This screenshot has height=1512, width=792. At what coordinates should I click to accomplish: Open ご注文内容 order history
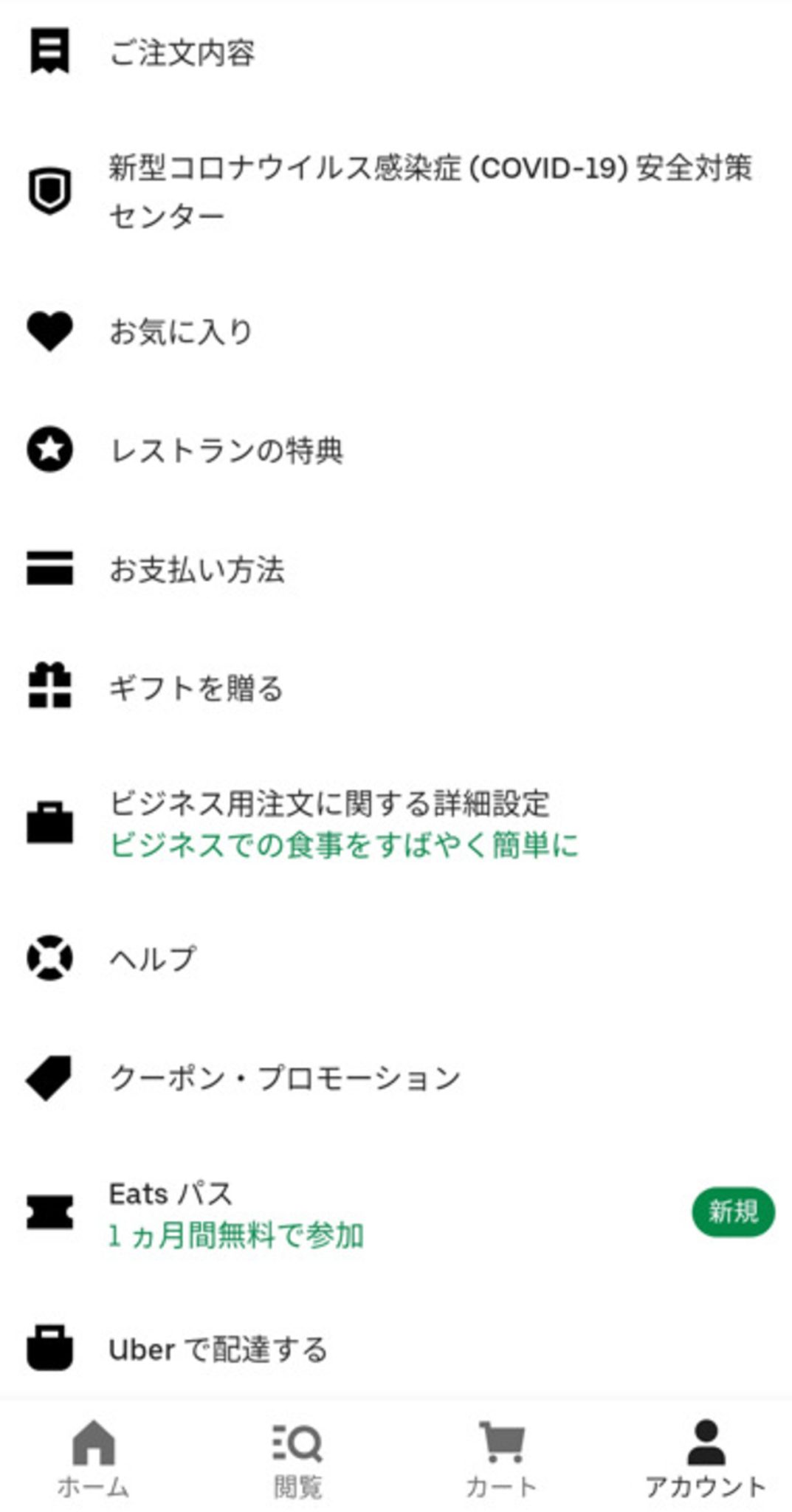pyautogui.click(x=182, y=53)
